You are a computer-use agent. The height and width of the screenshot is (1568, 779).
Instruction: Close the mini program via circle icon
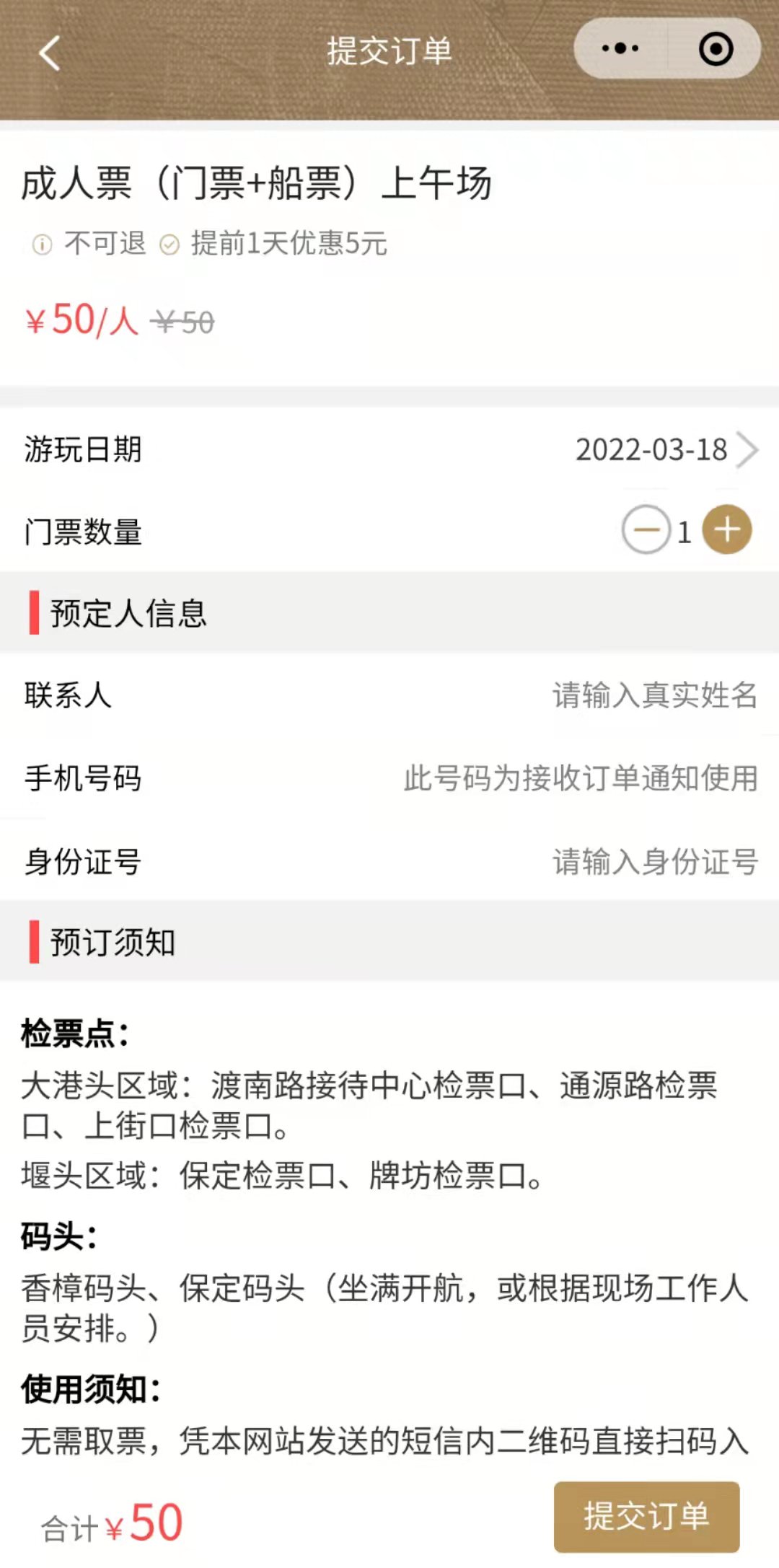[x=716, y=49]
